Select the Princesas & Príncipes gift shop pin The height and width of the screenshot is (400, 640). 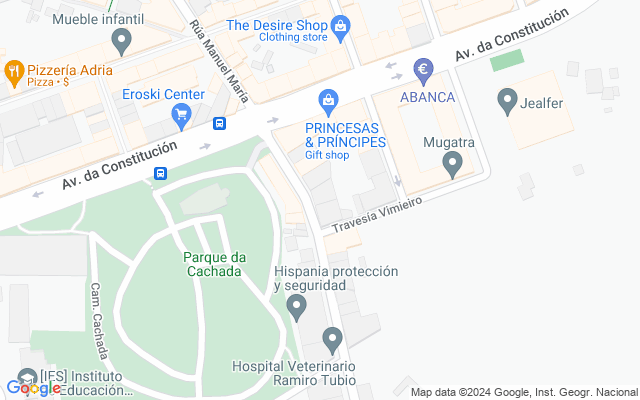pyautogui.click(x=327, y=100)
